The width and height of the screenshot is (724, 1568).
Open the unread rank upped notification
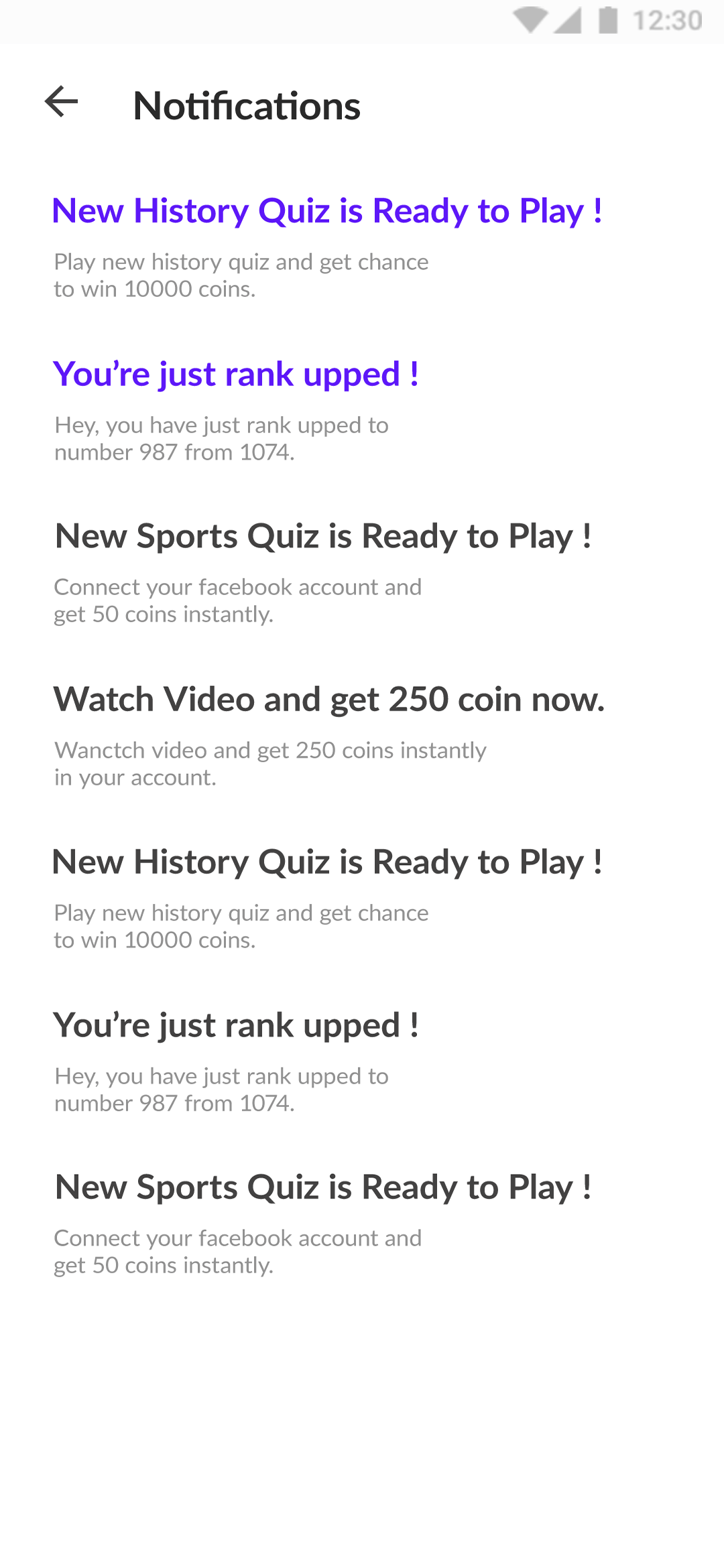pos(236,374)
